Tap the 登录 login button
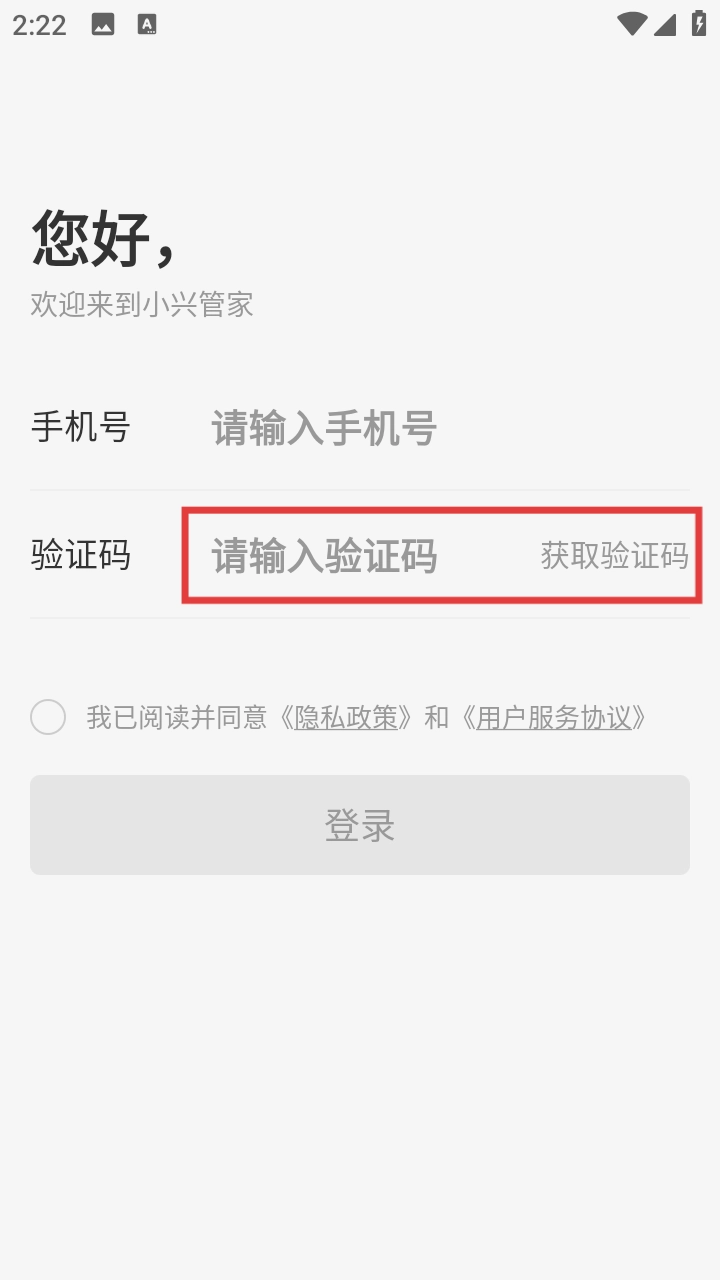The height and width of the screenshot is (1280, 720). click(x=360, y=825)
